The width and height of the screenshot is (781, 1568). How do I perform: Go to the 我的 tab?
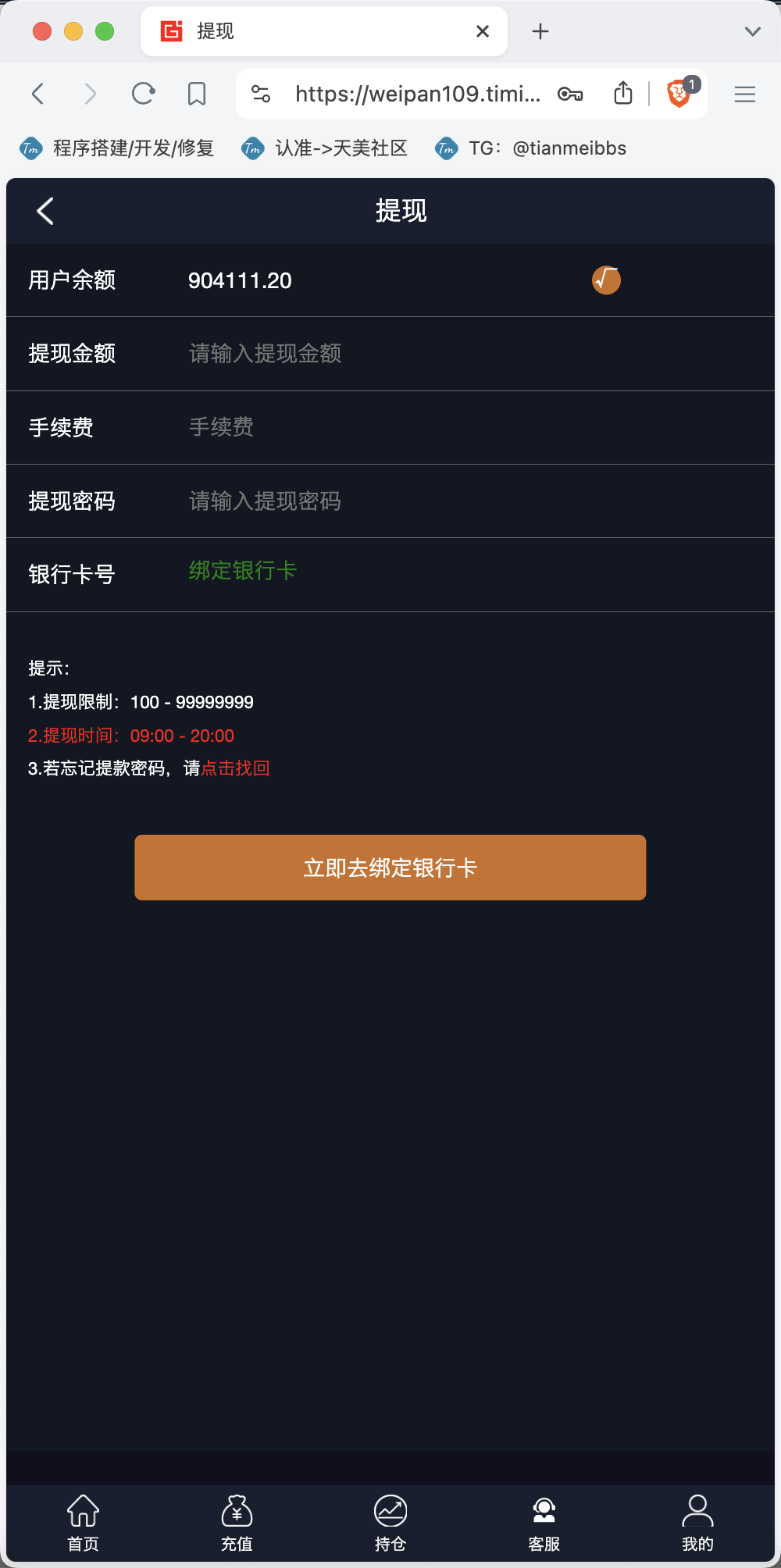point(697,1523)
